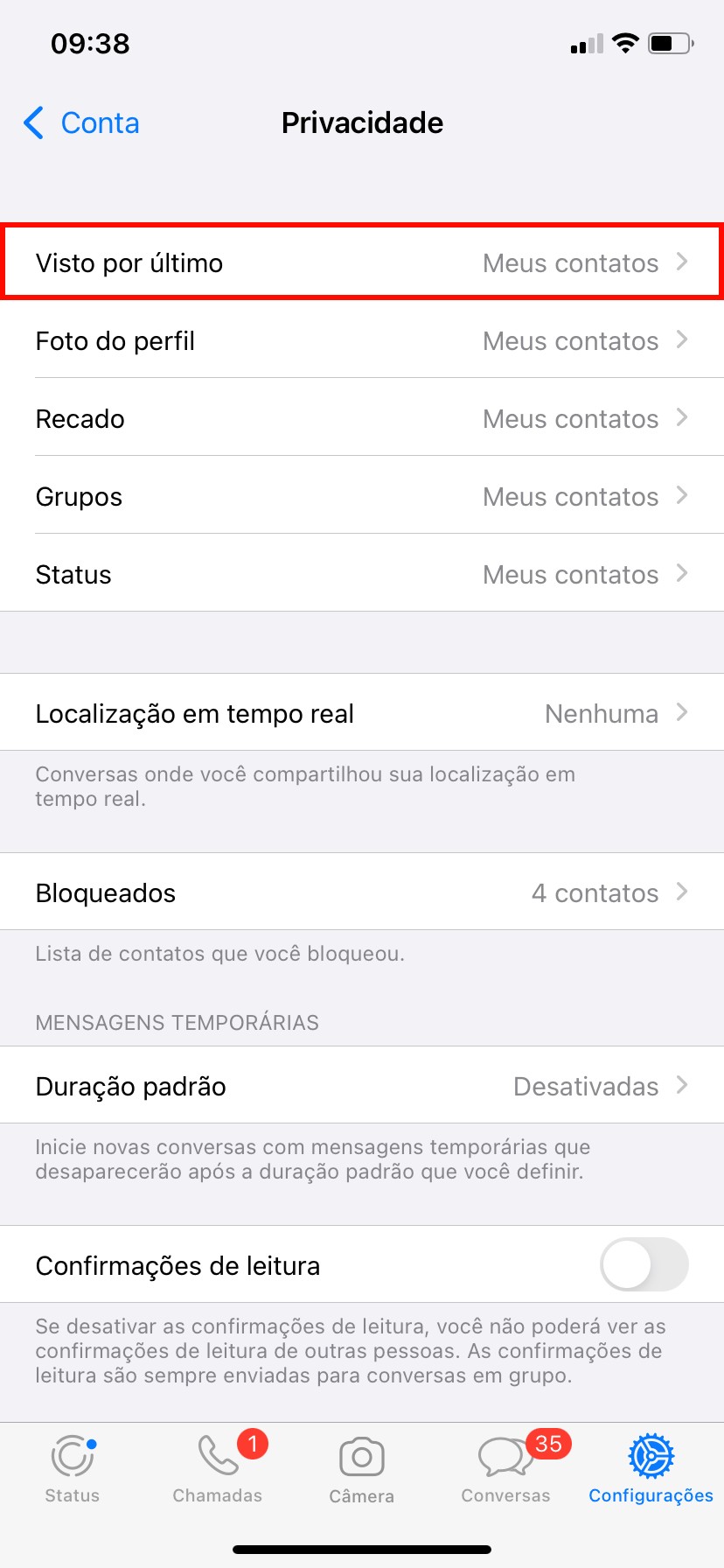
Task: Open Localização em tempo real
Action: (361, 713)
